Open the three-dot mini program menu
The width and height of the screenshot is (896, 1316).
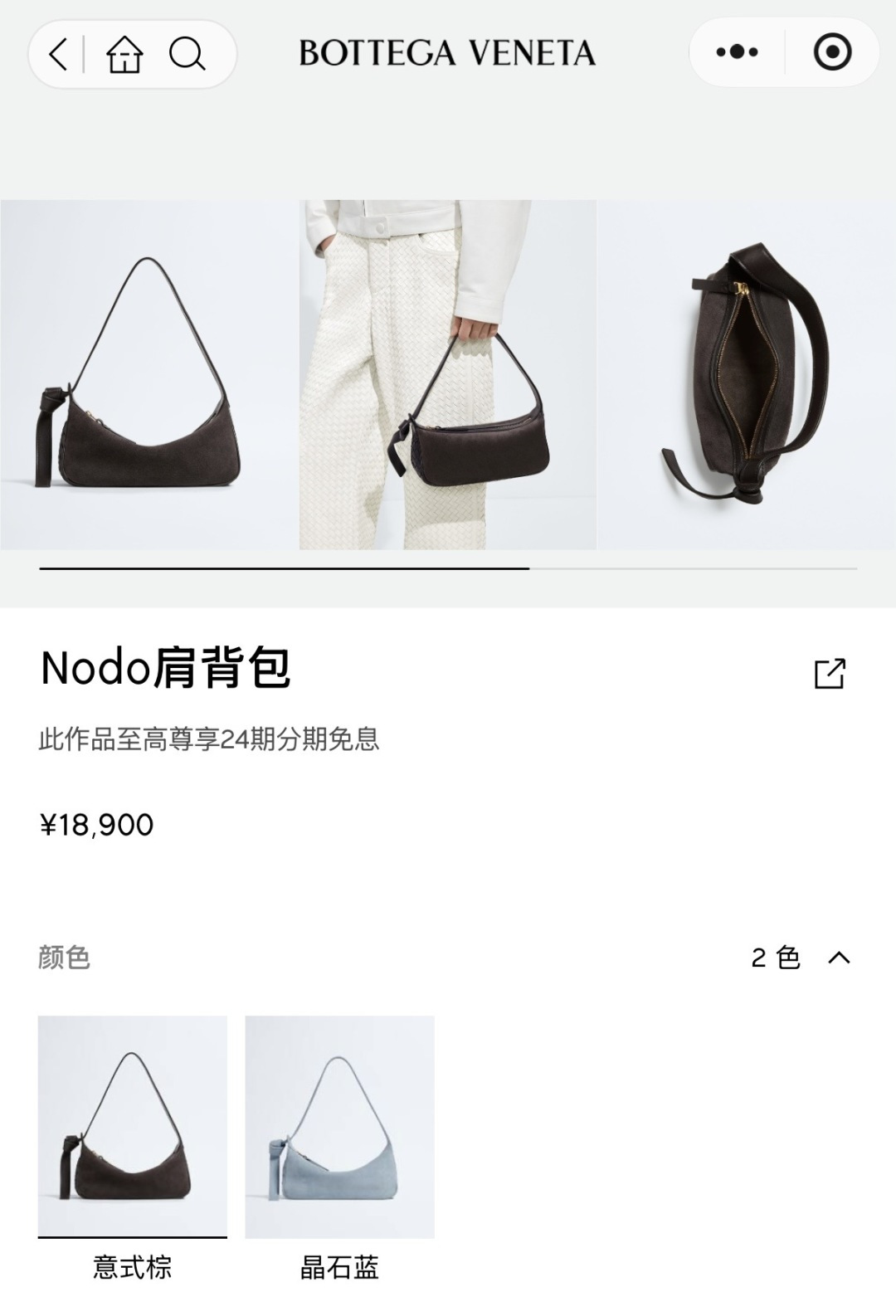click(x=737, y=52)
